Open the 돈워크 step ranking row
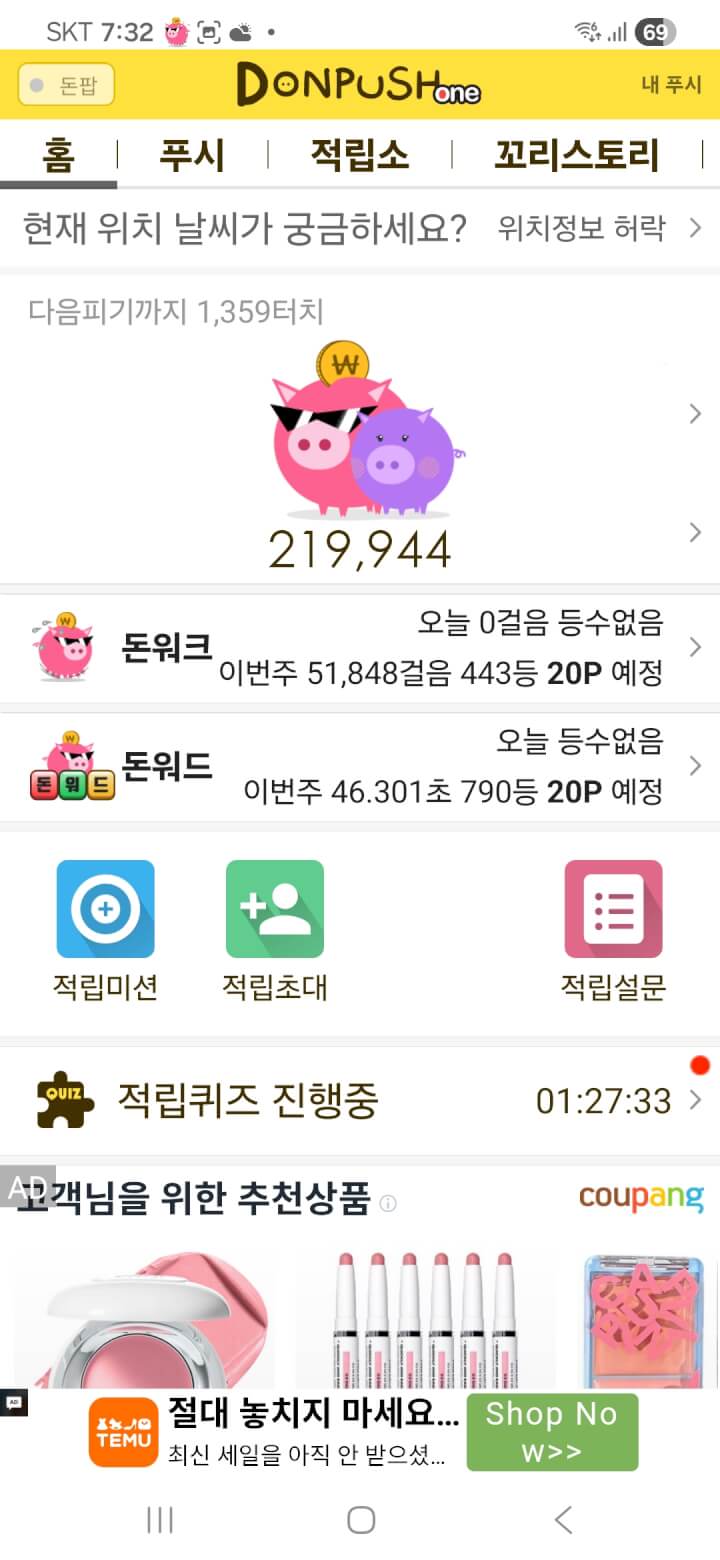720x1560 pixels. (360, 648)
